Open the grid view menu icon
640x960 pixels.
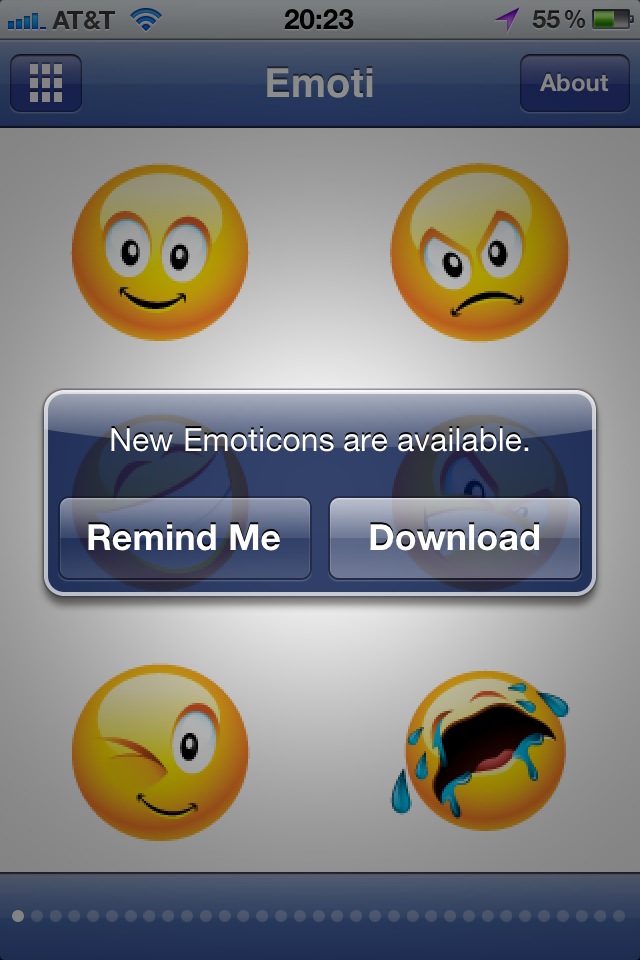click(x=46, y=83)
